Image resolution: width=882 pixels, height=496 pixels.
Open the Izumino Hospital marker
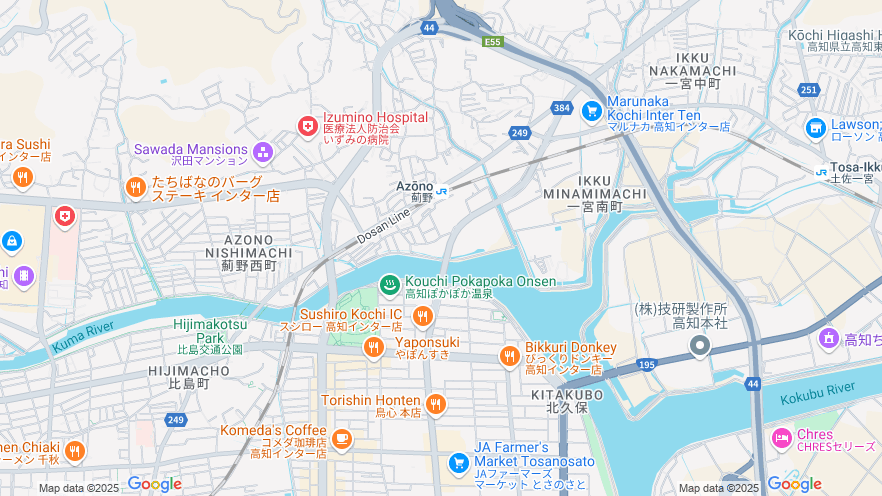tap(307, 126)
